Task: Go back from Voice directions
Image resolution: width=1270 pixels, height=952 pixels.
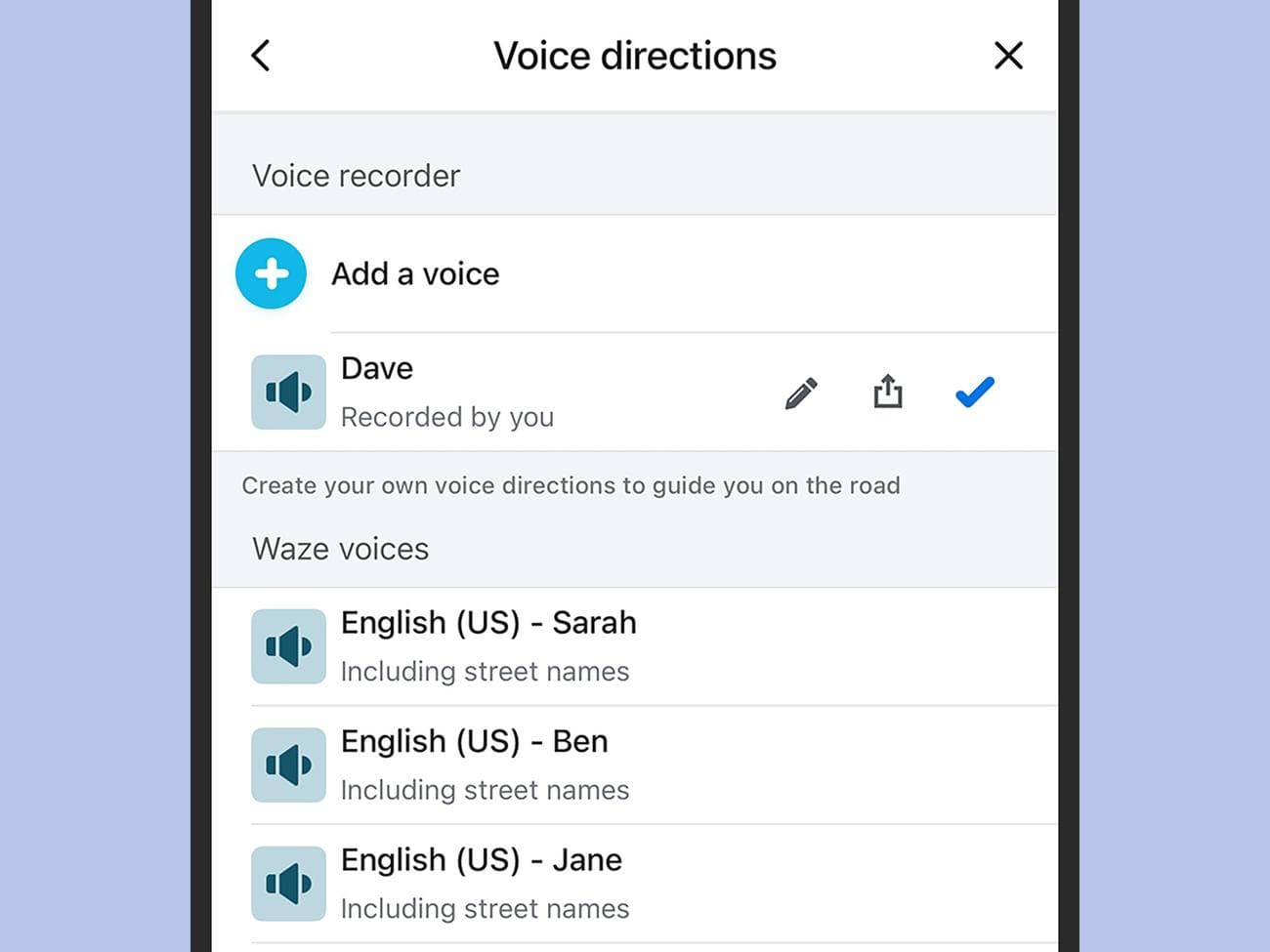Action: click(260, 56)
